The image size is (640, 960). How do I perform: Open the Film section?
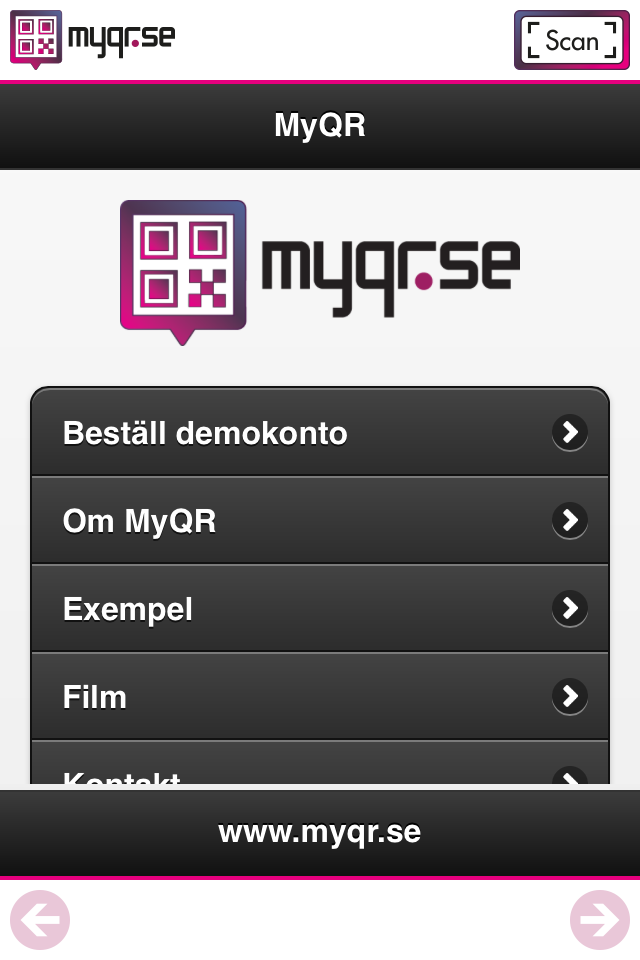[320, 697]
